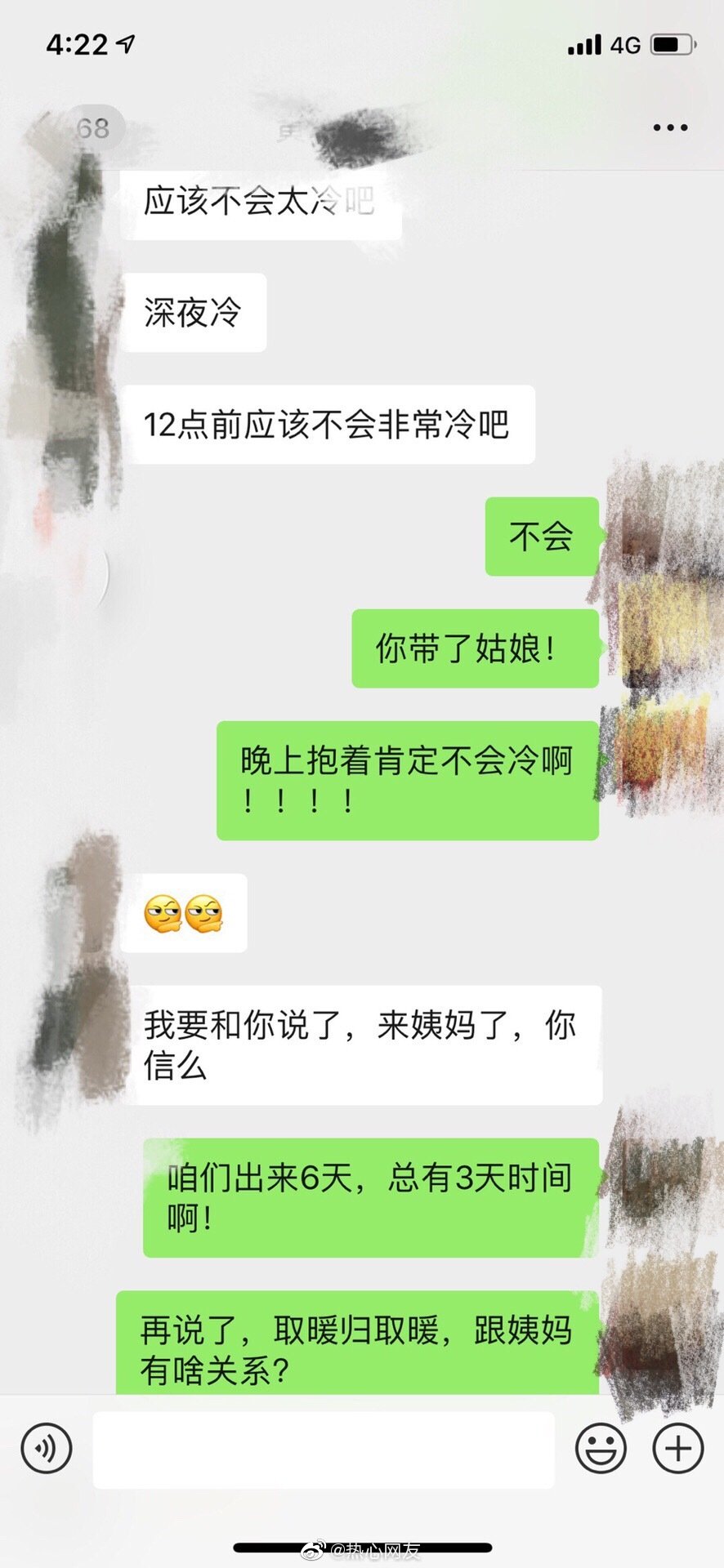Open the plus attachments panel
This screenshot has width=724, height=1568.
tap(677, 1448)
